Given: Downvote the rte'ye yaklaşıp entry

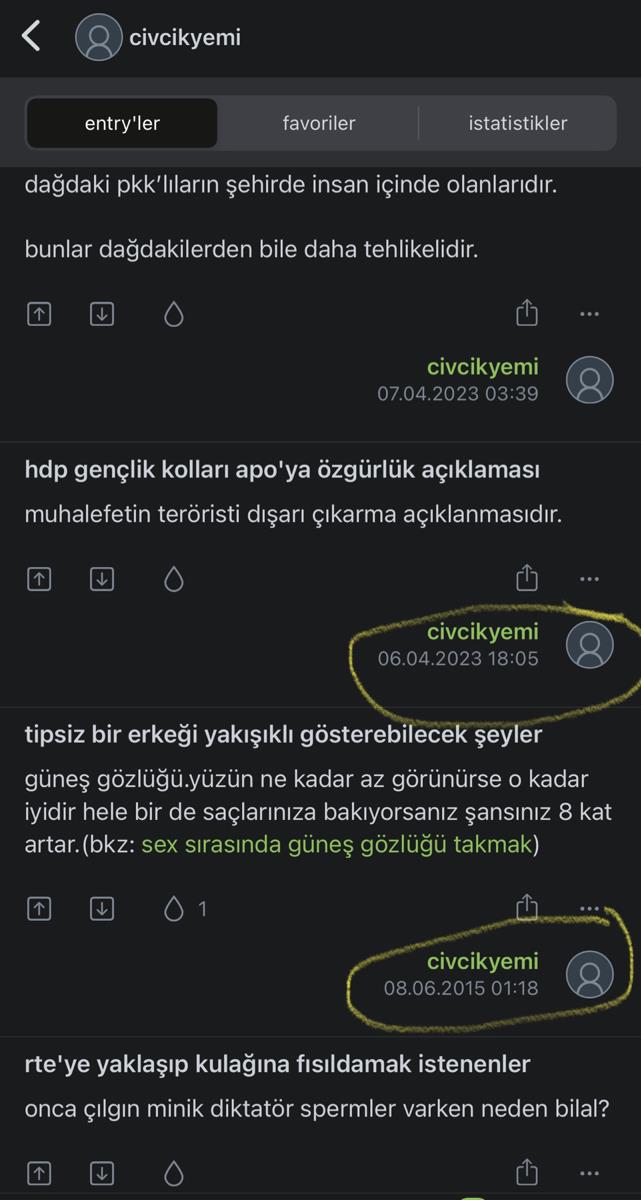Looking at the screenshot, I should click(x=101, y=1173).
